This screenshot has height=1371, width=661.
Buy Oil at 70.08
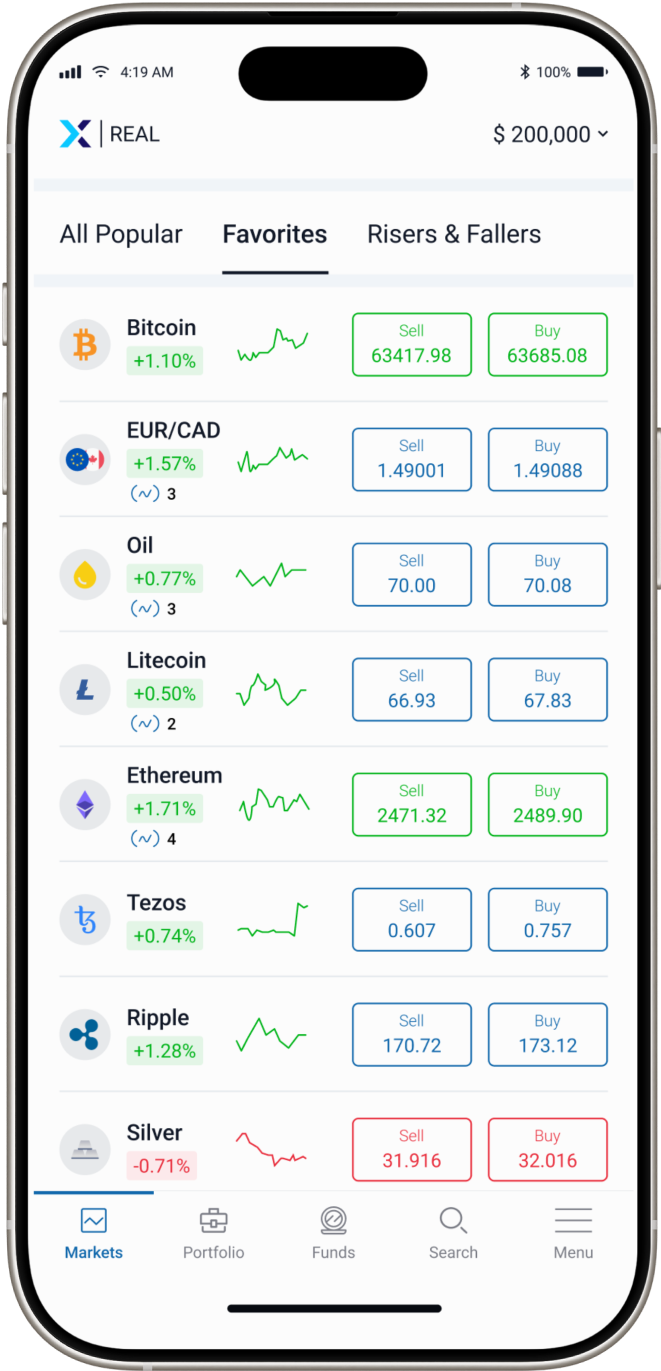coord(547,574)
